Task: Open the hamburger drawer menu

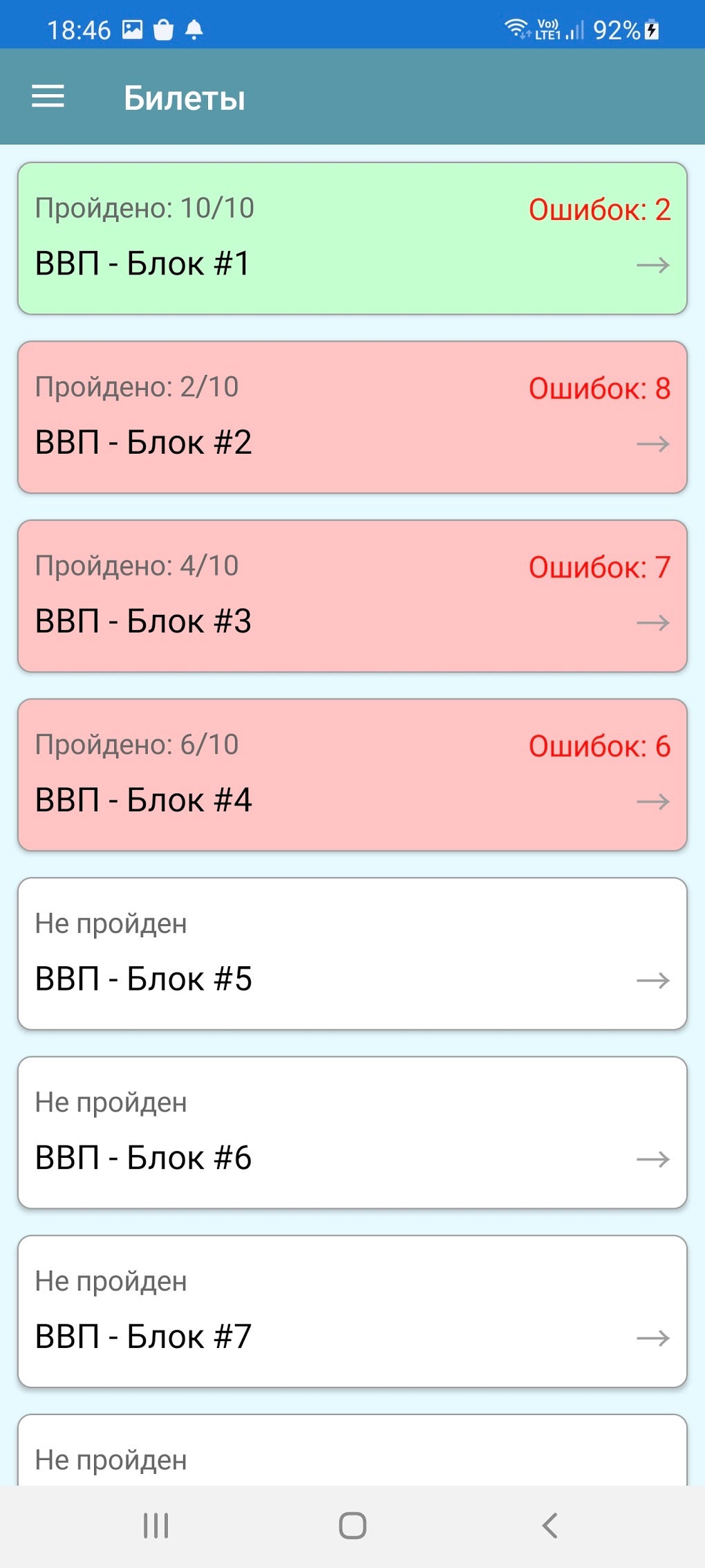Action: click(48, 97)
